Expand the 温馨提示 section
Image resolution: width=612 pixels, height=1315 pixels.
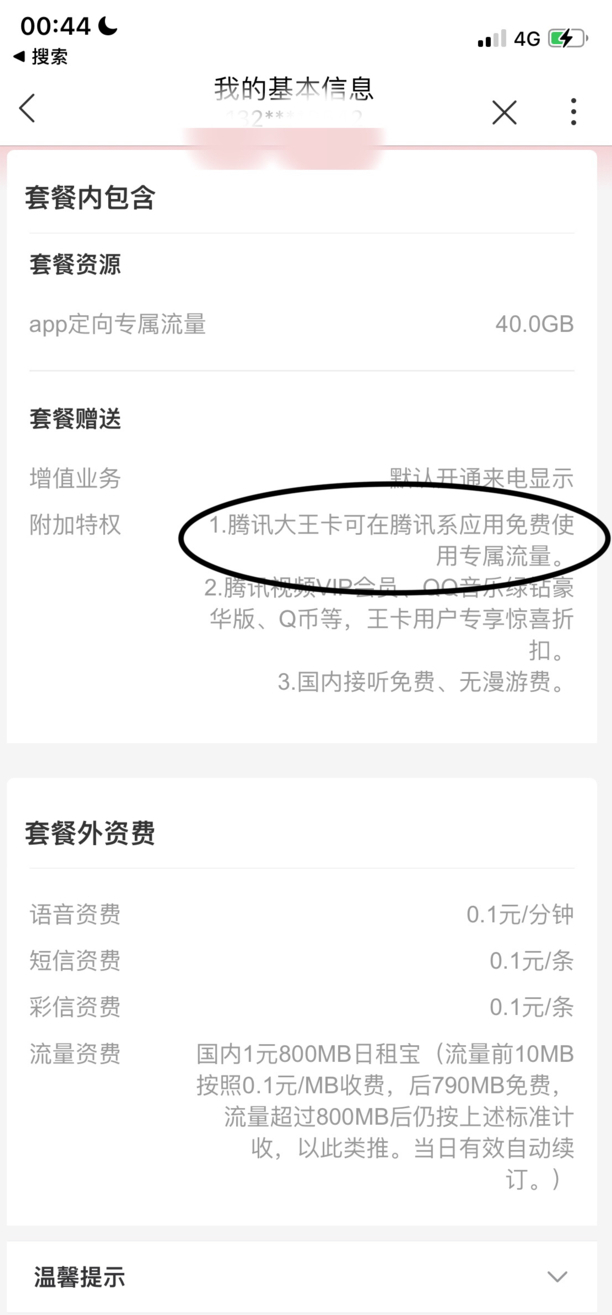(x=556, y=1277)
